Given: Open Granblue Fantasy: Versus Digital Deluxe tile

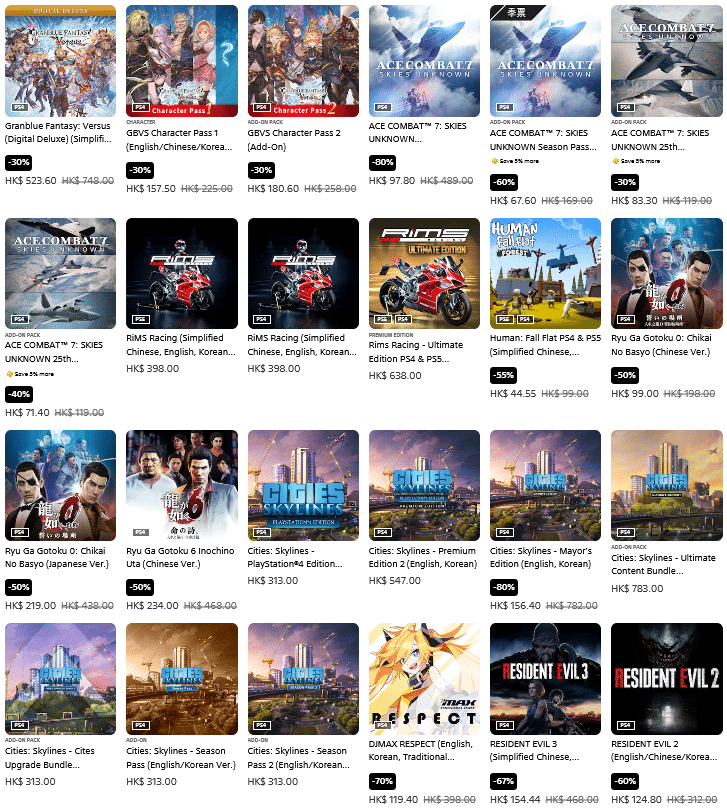Looking at the screenshot, I should pyautogui.click(x=60, y=60).
